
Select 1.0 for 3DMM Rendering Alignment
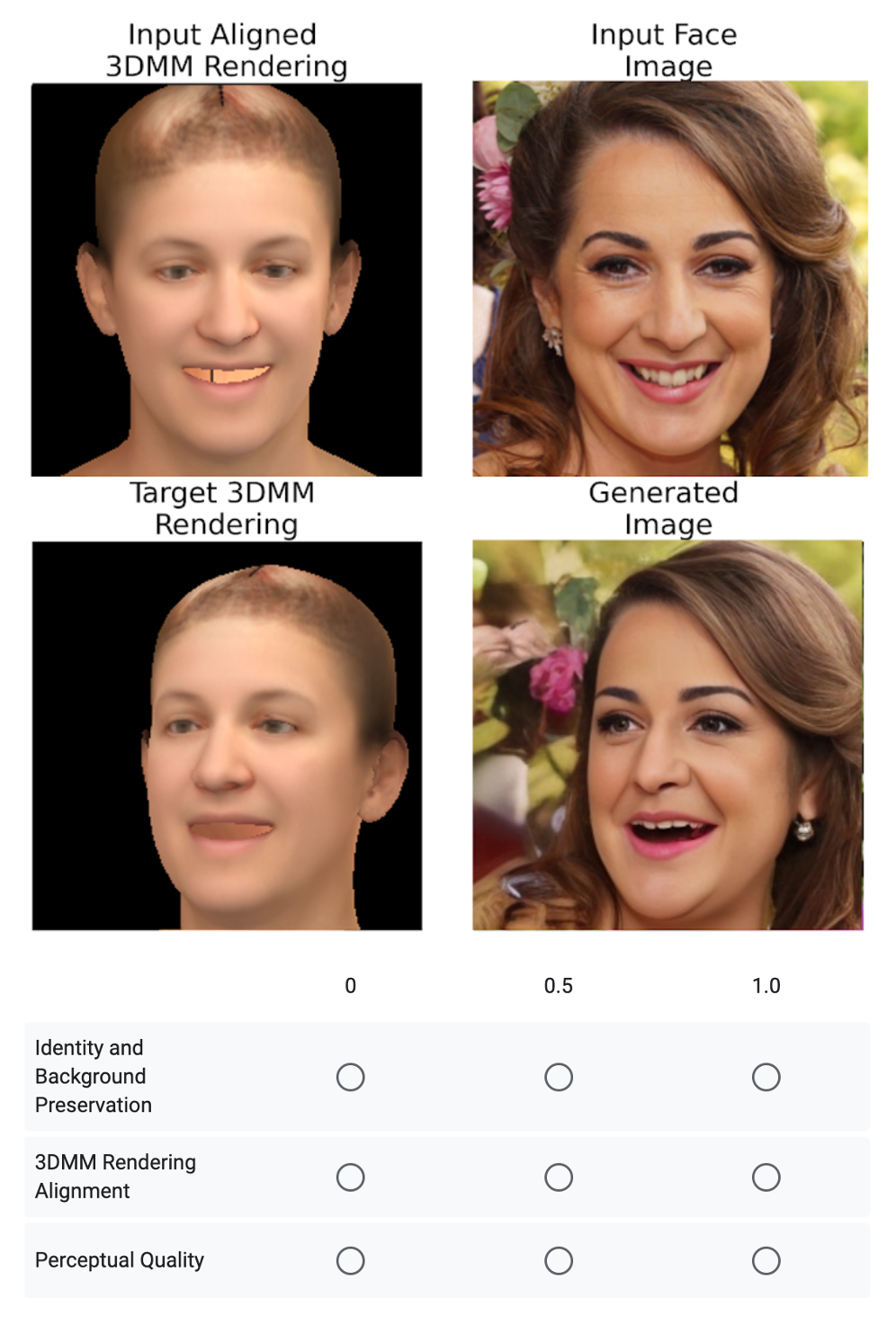(766, 1177)
